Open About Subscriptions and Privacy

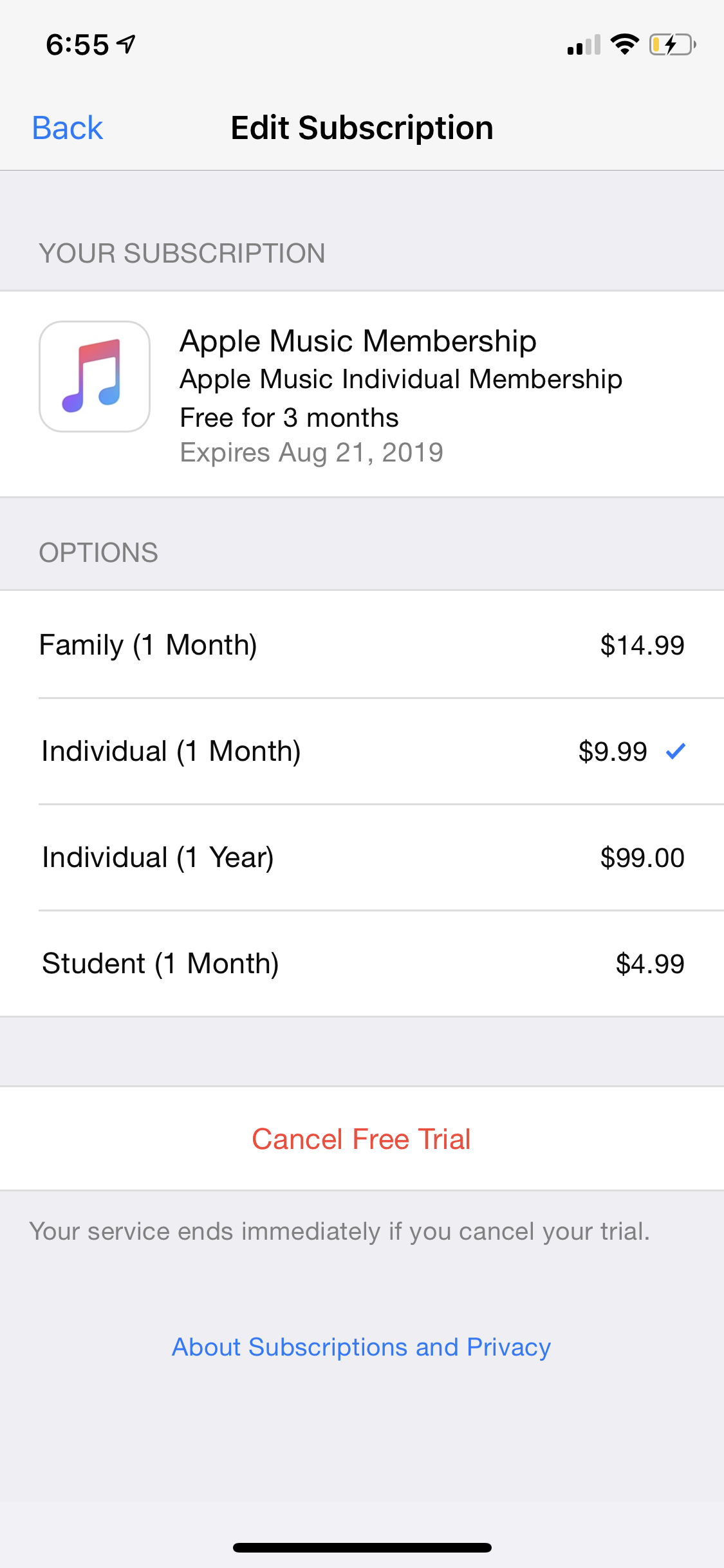pyautogui.click(x=362, y=1347)
